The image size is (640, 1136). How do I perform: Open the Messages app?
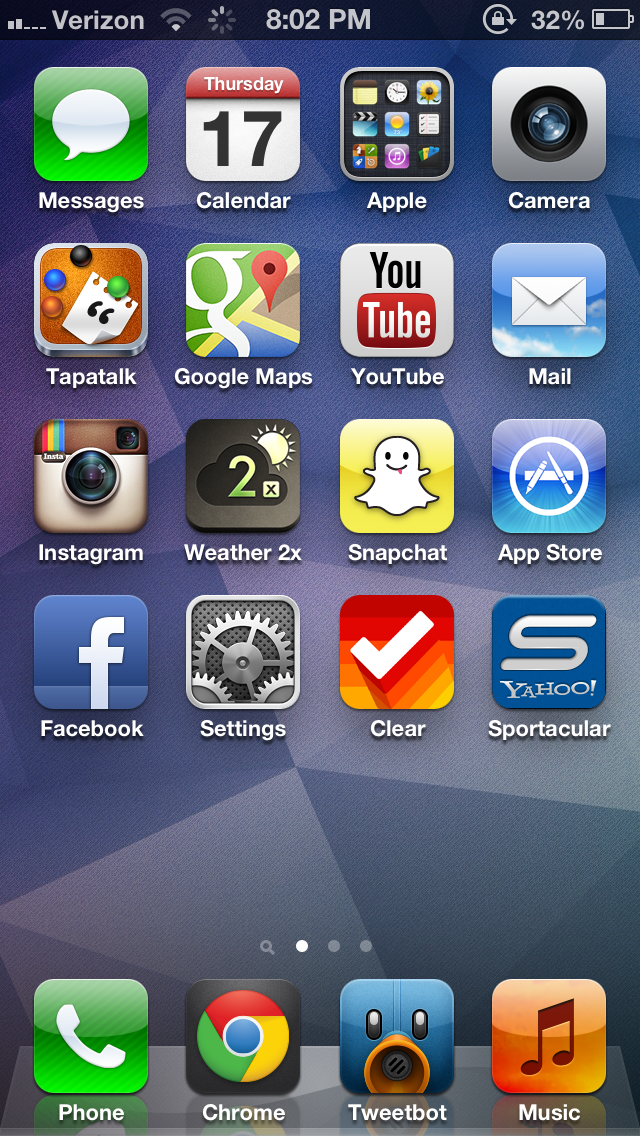click(x=91, y=124)
